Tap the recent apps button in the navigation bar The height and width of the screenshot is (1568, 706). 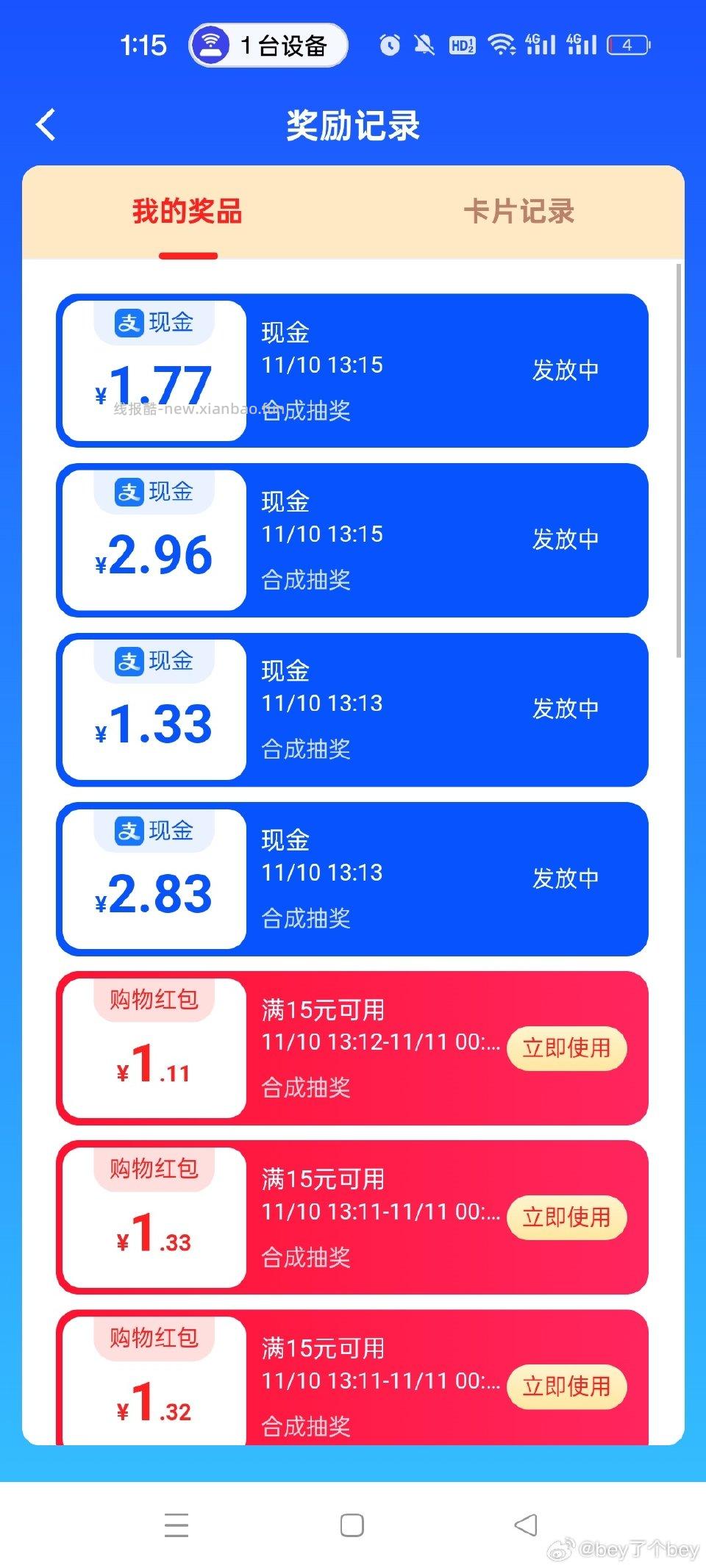point(176,1525)
